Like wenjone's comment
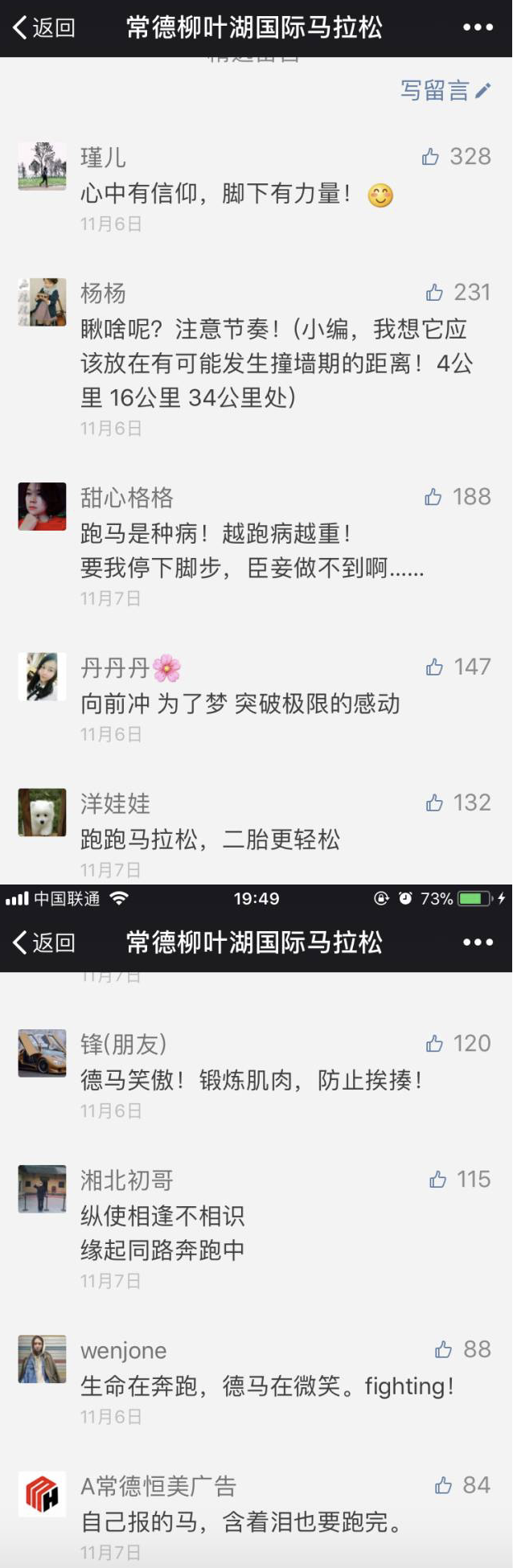Viewport: 513px width, 1568px height. pos(444,1350)
